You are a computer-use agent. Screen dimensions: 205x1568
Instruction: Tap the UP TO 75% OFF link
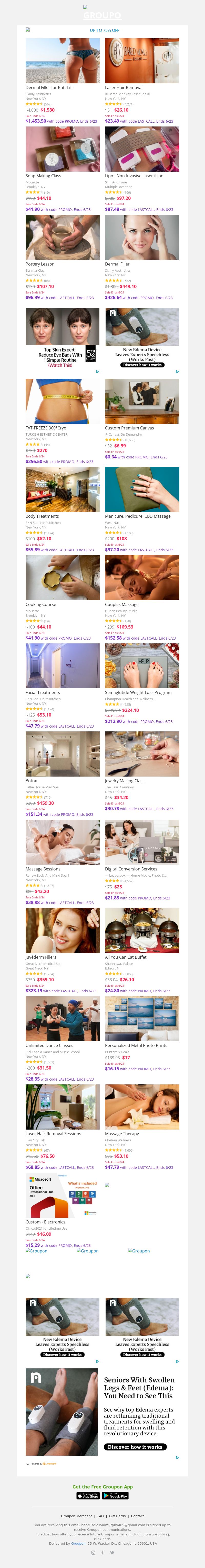click(x=105, y=30)
